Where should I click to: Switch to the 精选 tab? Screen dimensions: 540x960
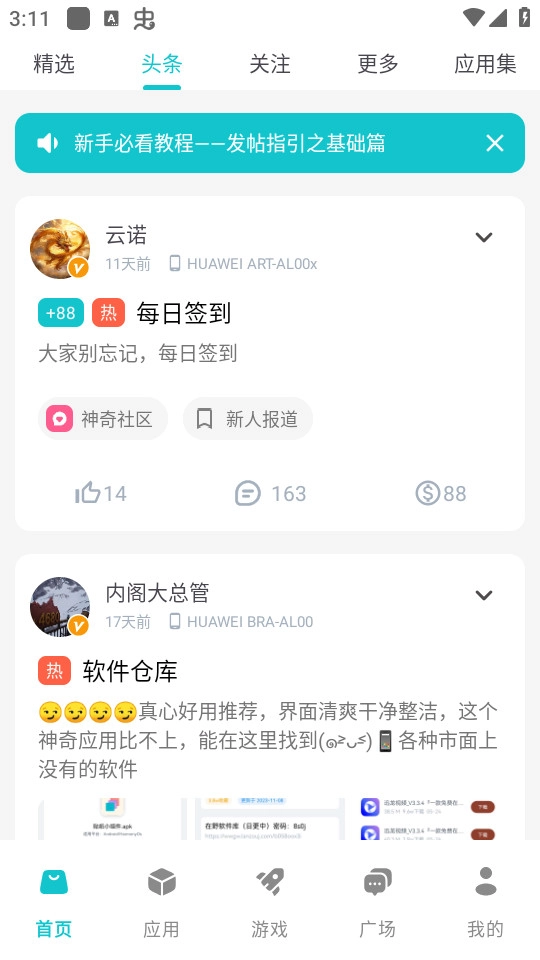point(54,64)
